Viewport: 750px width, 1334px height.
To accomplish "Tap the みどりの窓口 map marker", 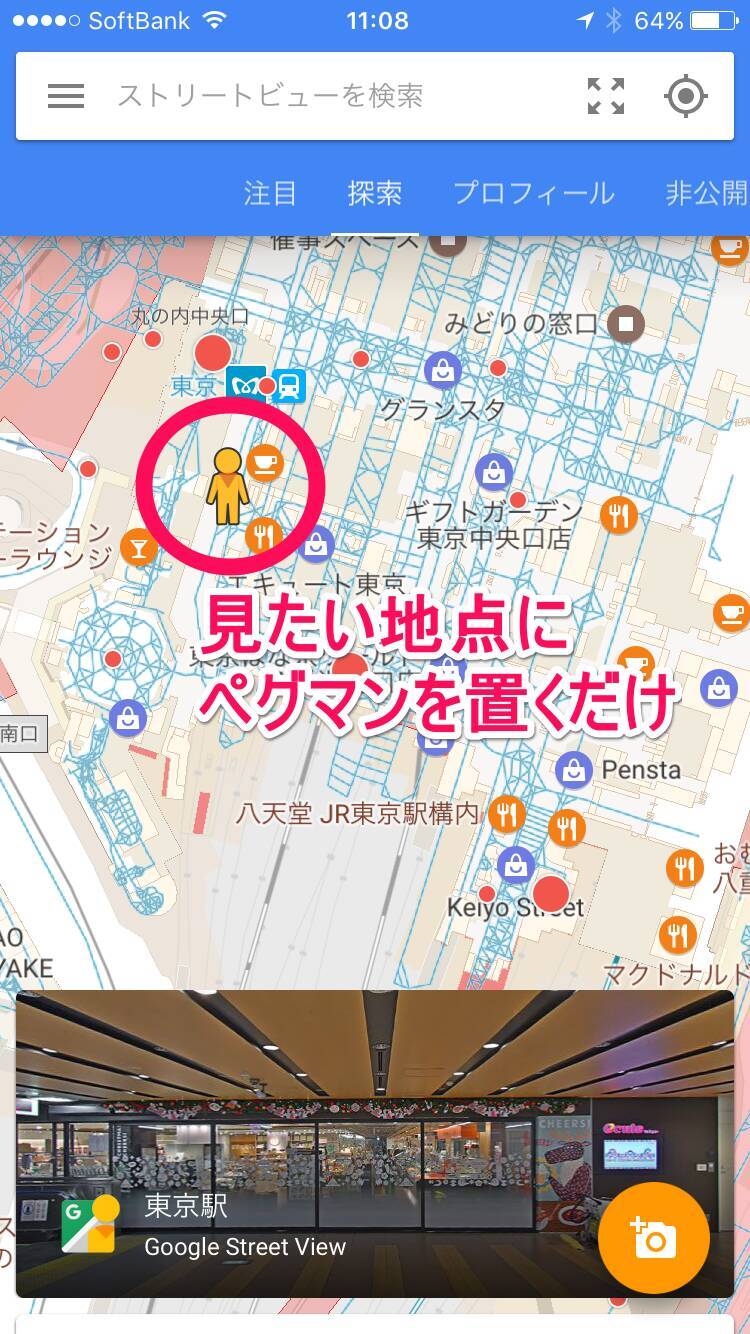I will point(627,323).
